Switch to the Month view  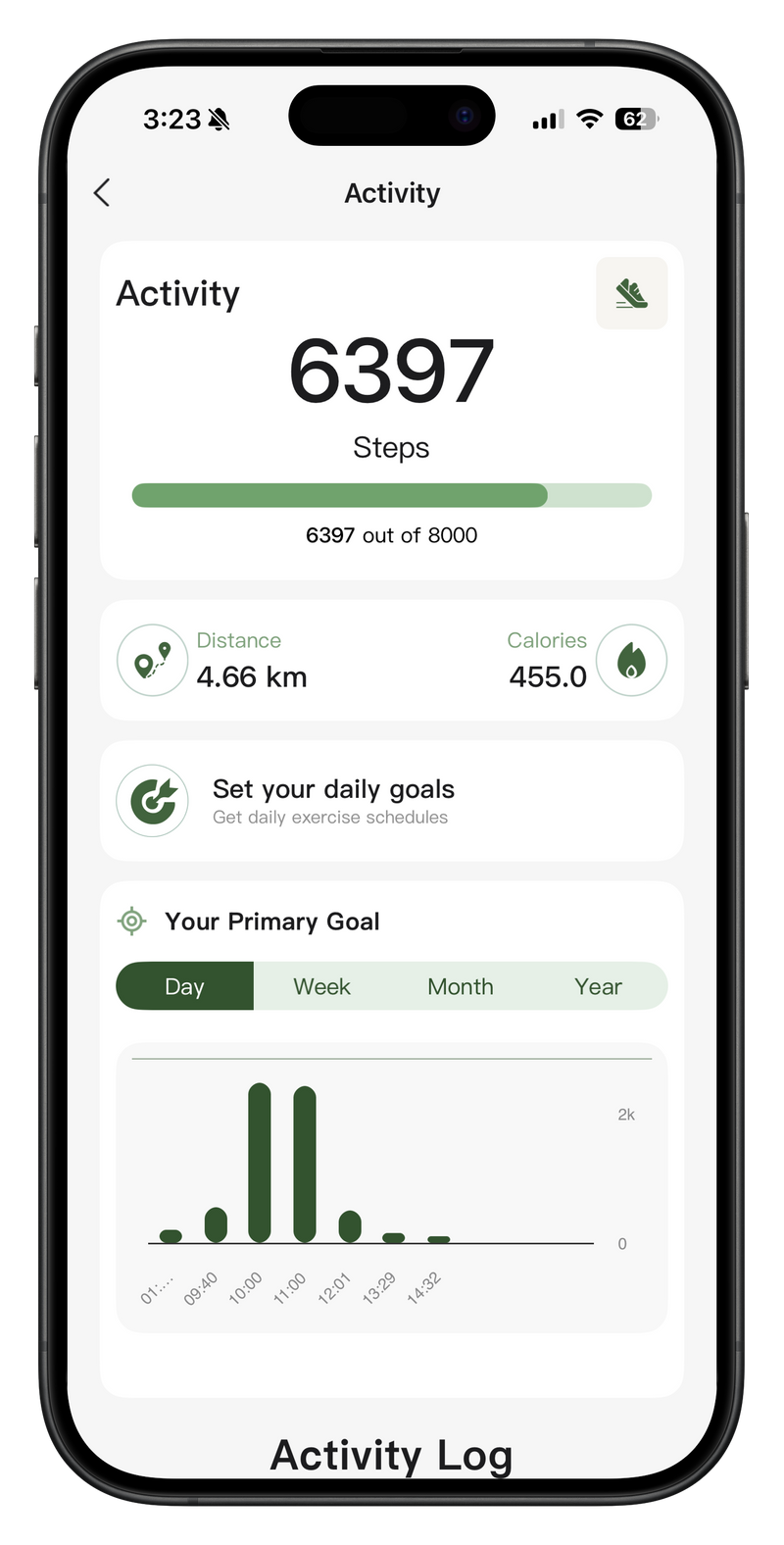pos(460,986)
